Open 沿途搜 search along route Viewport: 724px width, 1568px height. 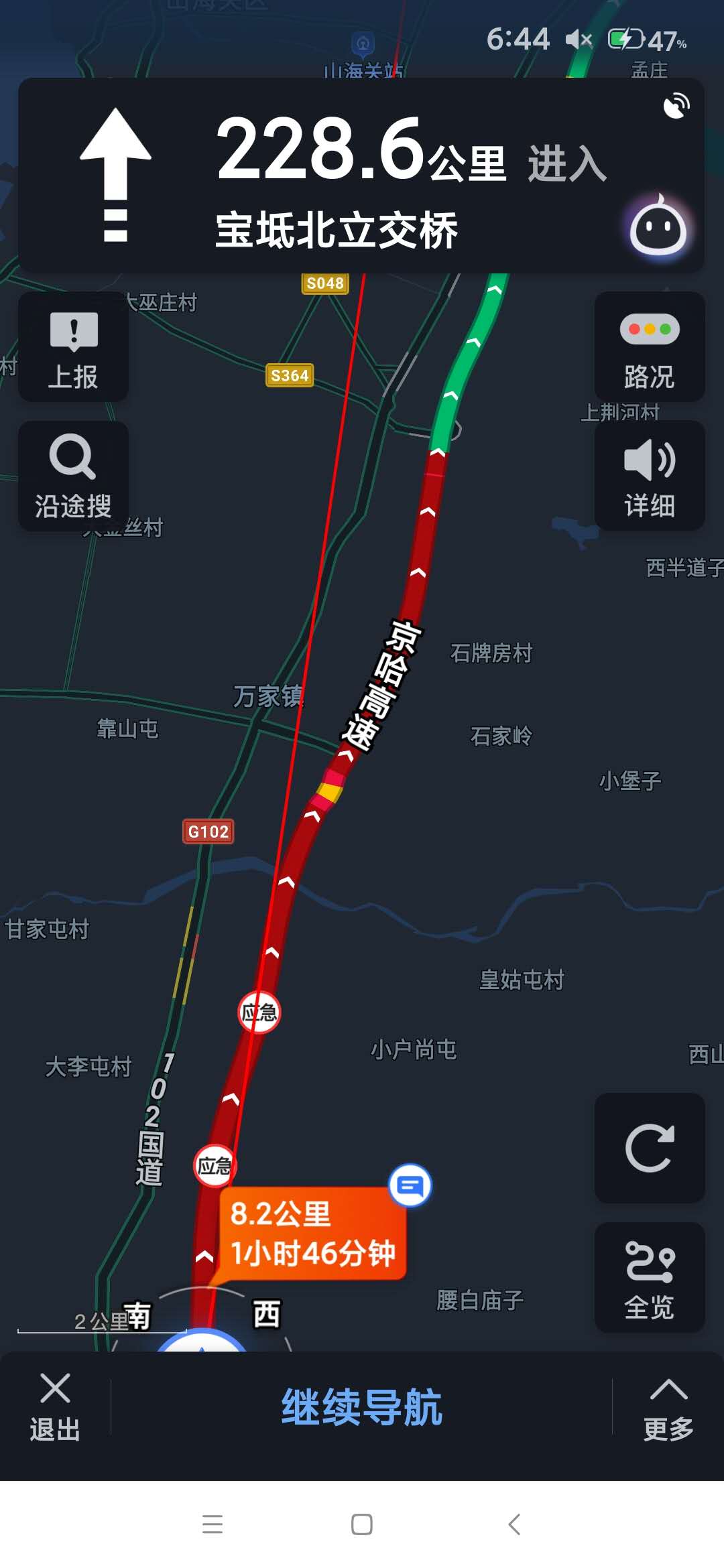(73, 476)
